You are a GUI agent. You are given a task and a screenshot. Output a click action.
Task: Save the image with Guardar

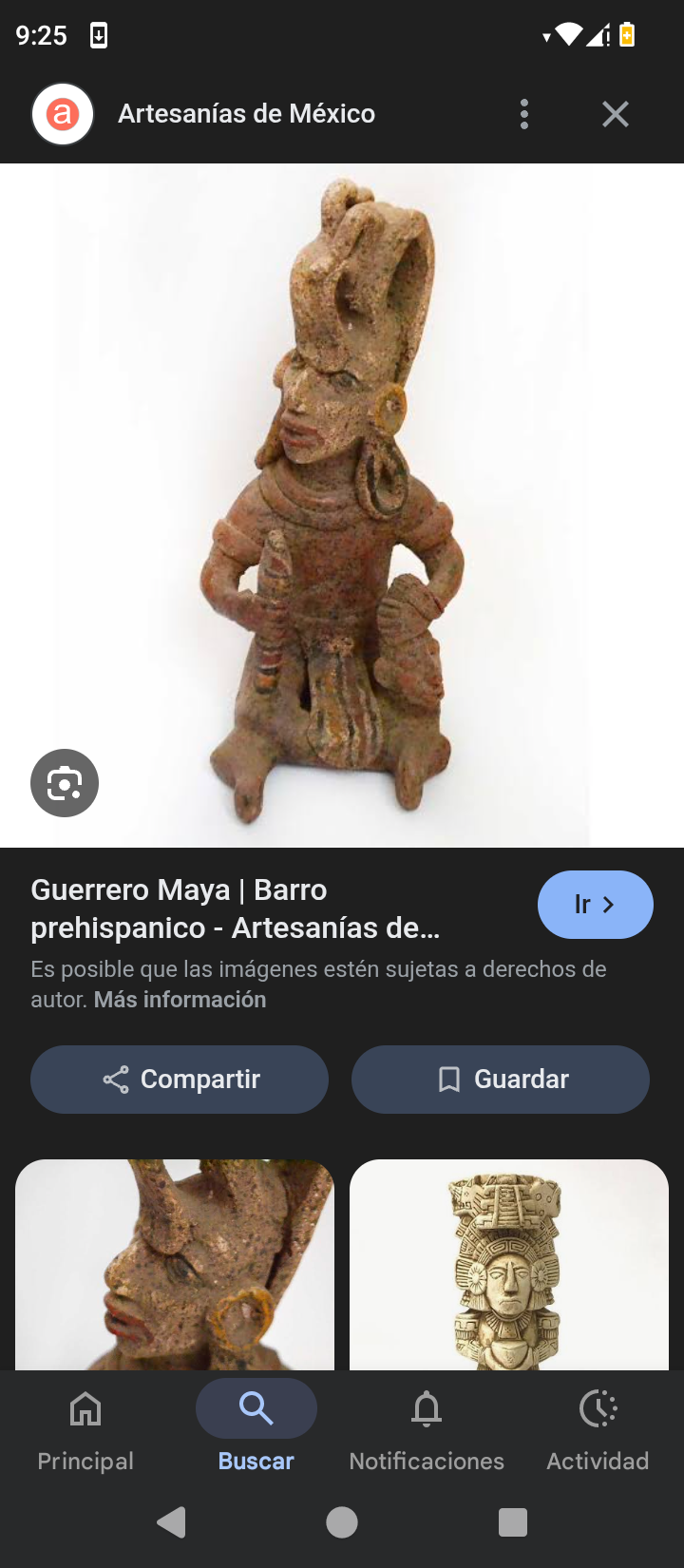[501, 1080]
